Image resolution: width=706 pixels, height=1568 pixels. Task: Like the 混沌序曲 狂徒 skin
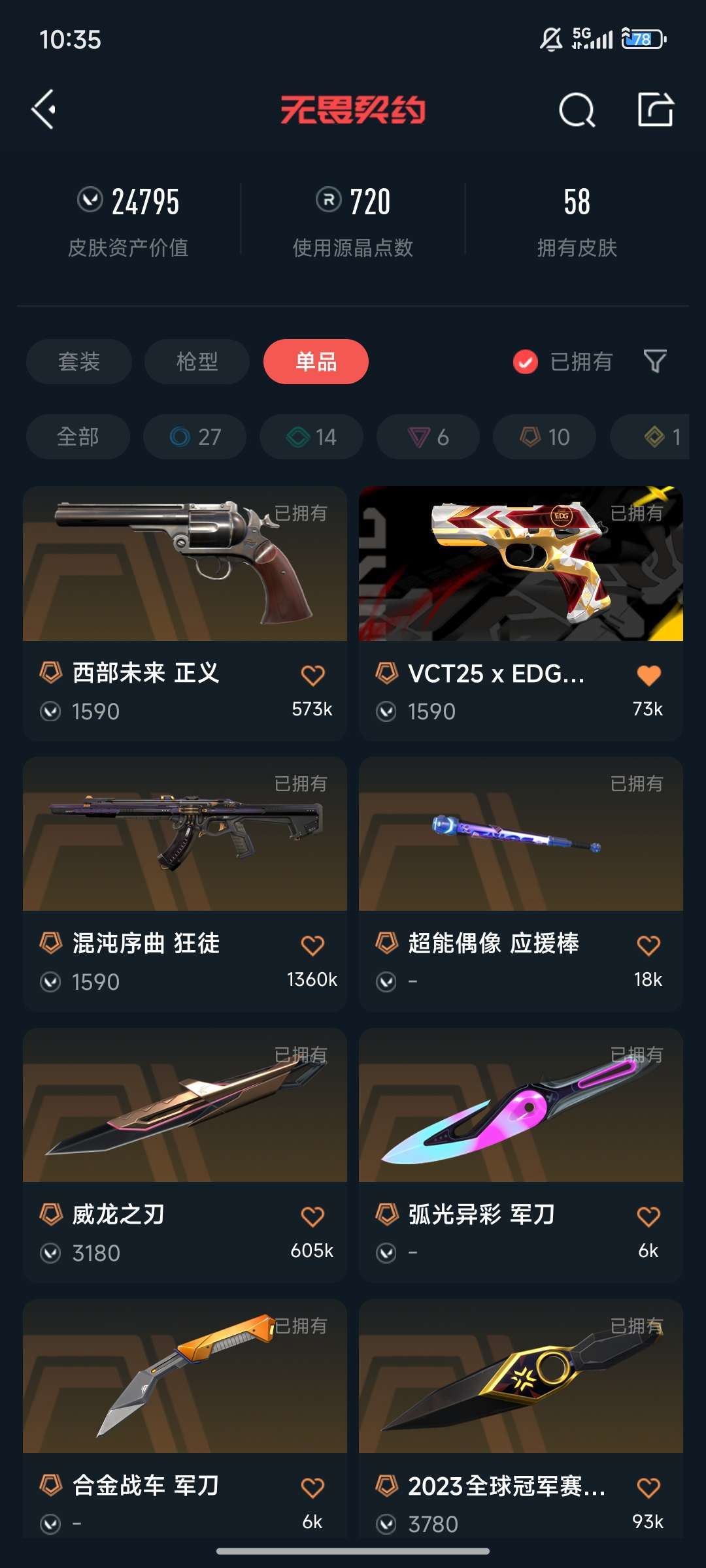click(312, 945)
